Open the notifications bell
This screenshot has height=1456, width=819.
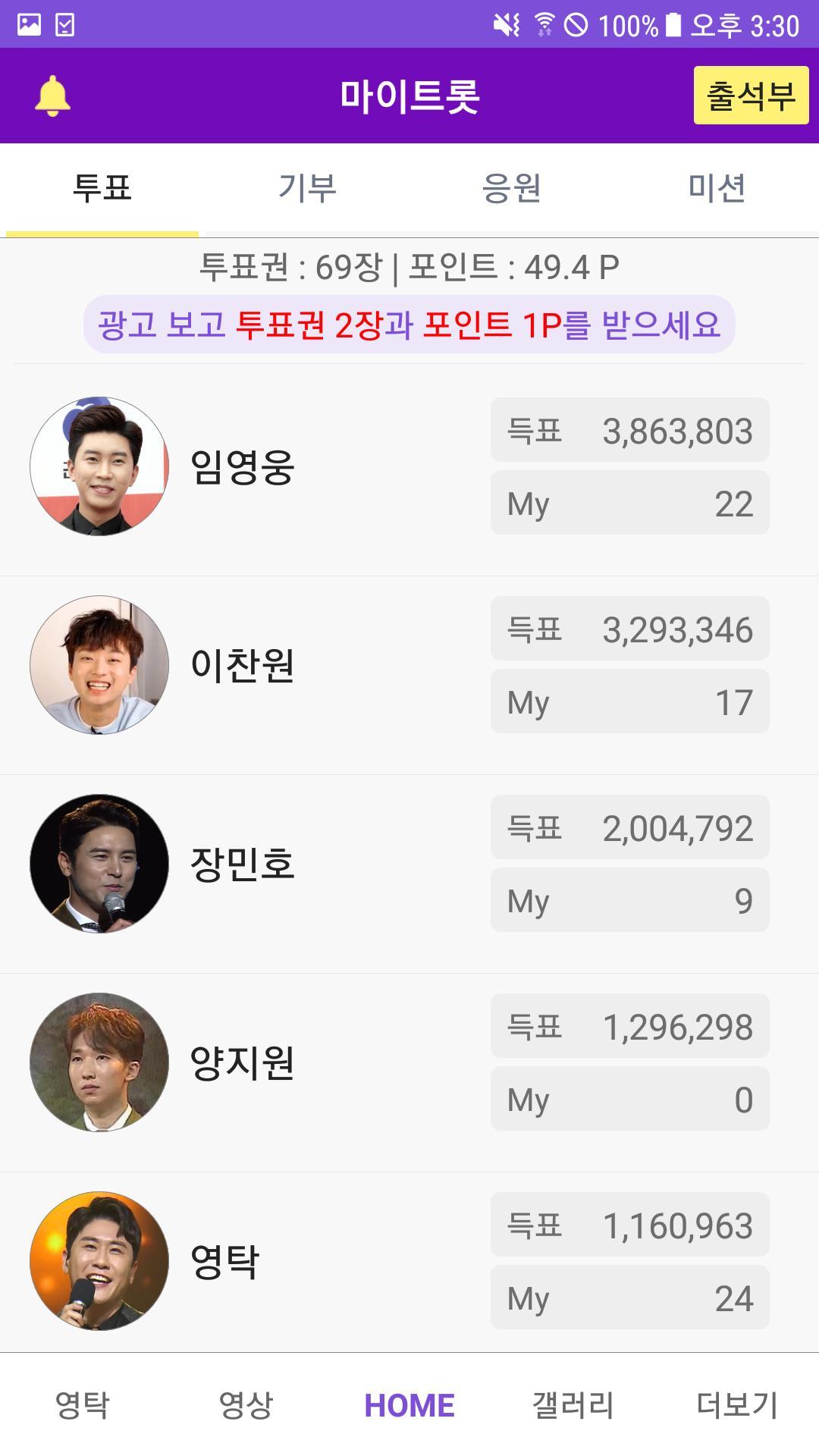[52, 96]
